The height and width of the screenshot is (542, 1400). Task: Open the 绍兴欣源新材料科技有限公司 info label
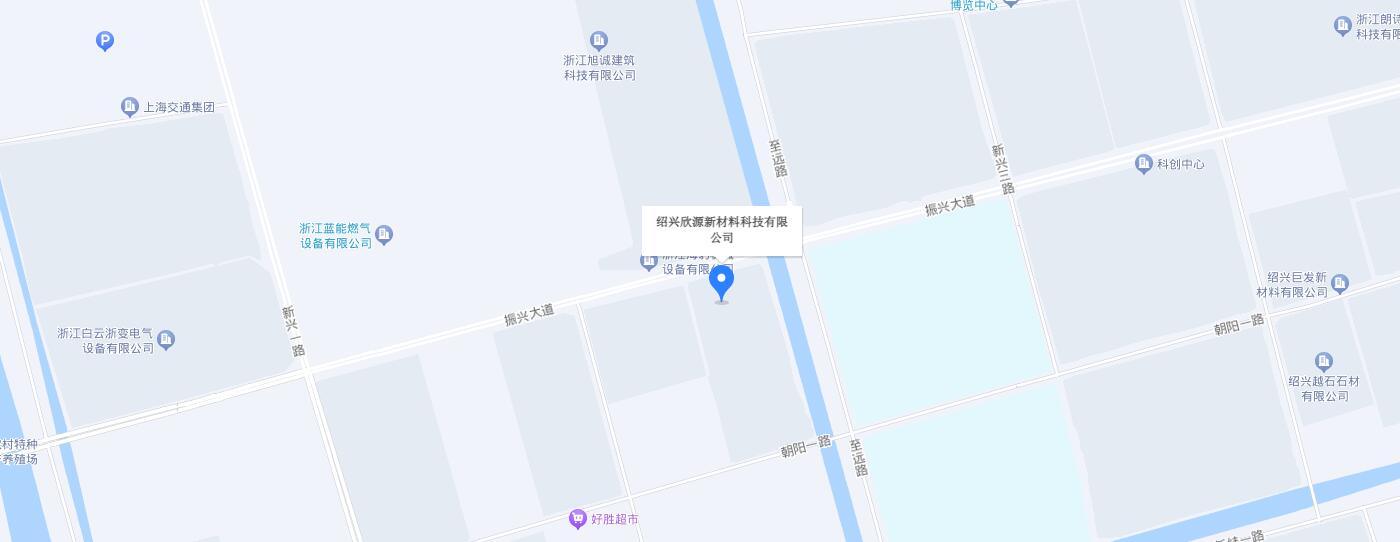[721, 230]
